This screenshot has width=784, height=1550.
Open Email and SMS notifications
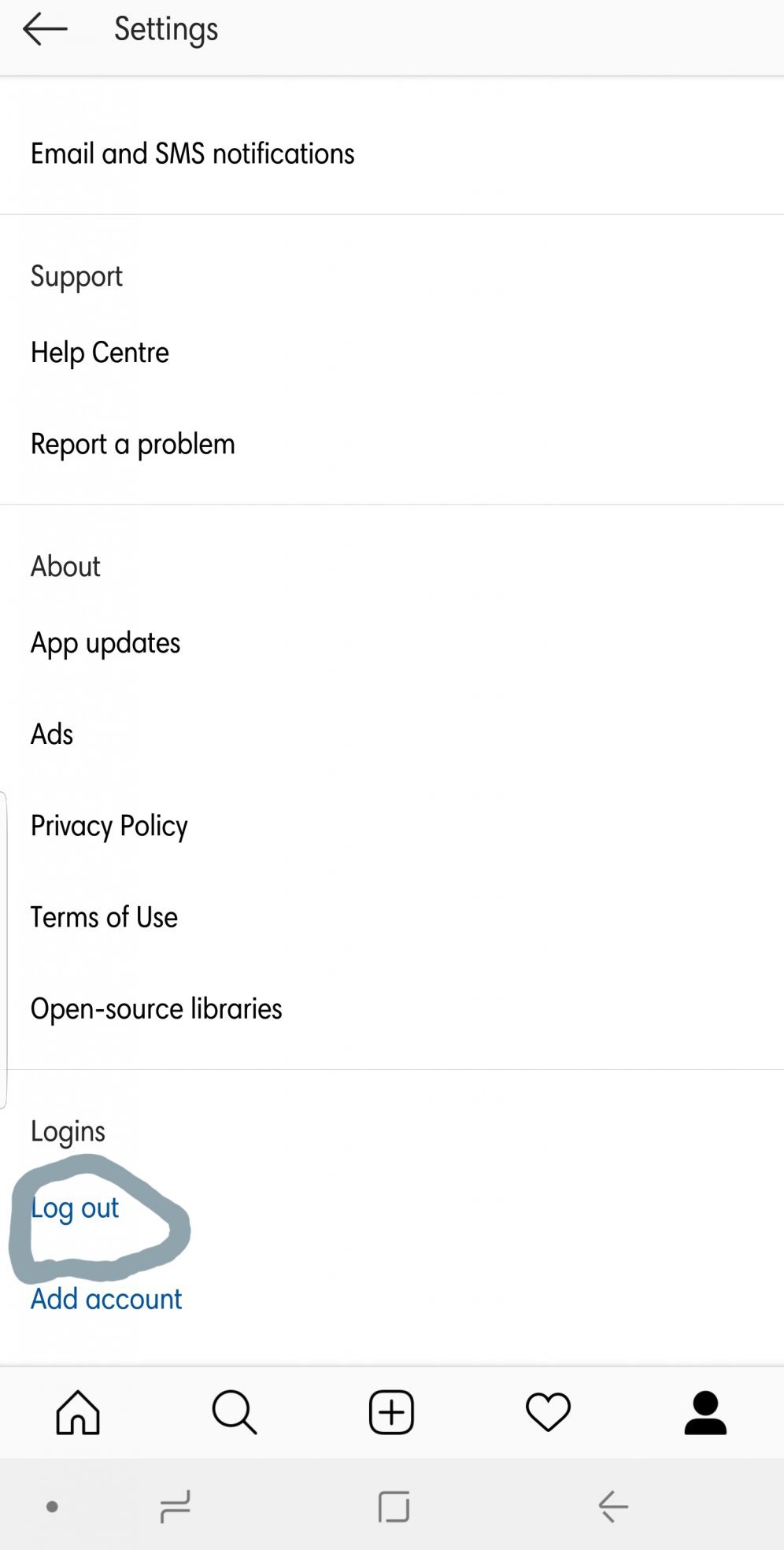pyautogui.click(x=392, y=154)
